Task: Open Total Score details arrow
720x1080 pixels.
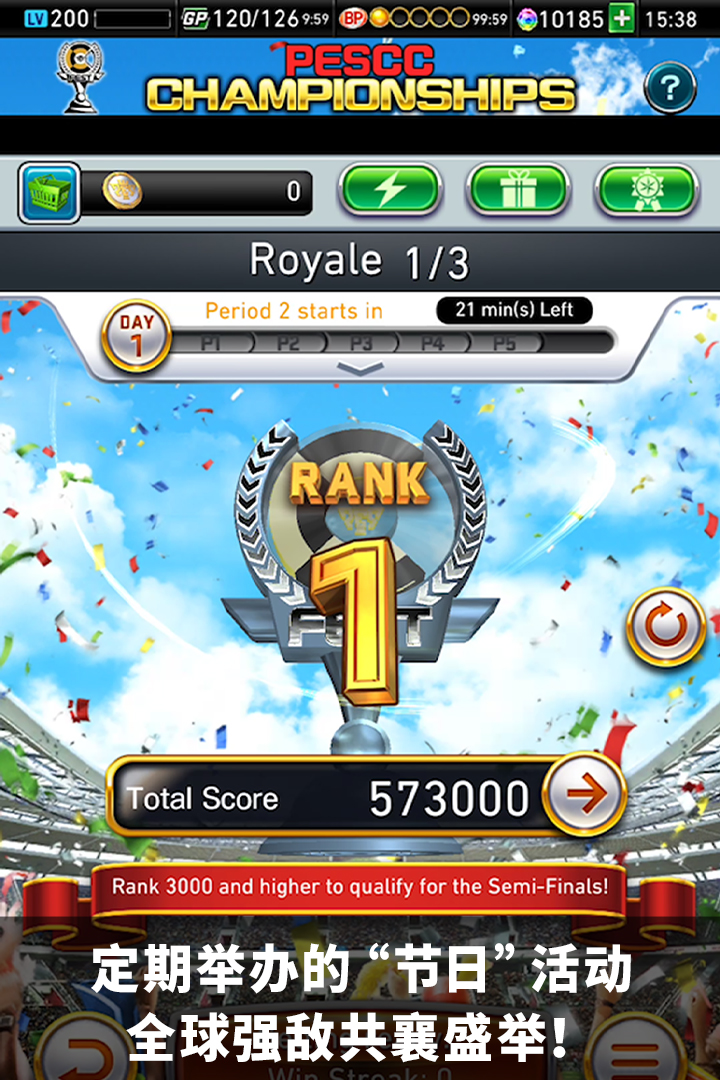Action: [585, 794]
